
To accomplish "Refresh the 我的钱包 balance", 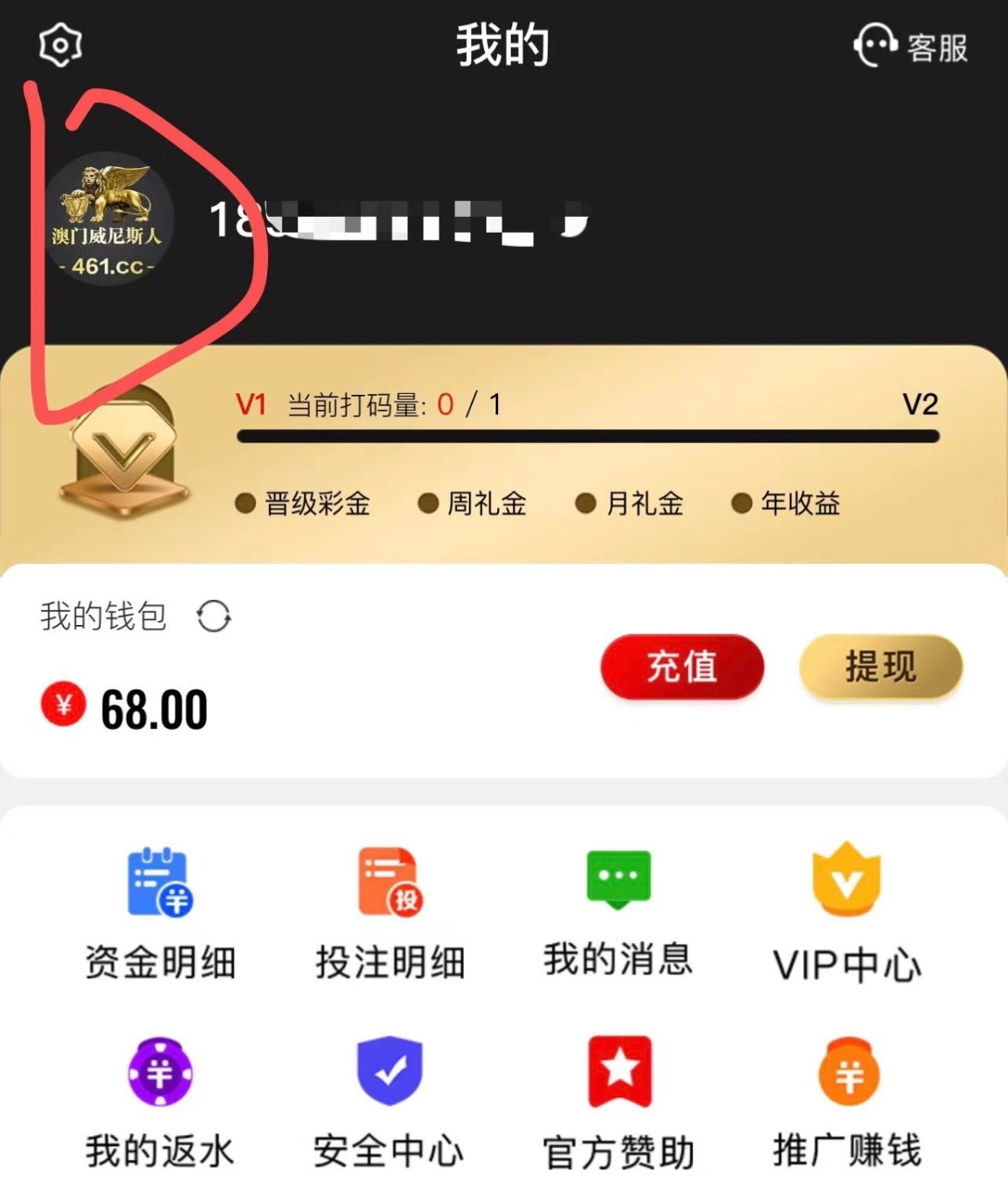I will pyautogui.click(x=213, y=617).
